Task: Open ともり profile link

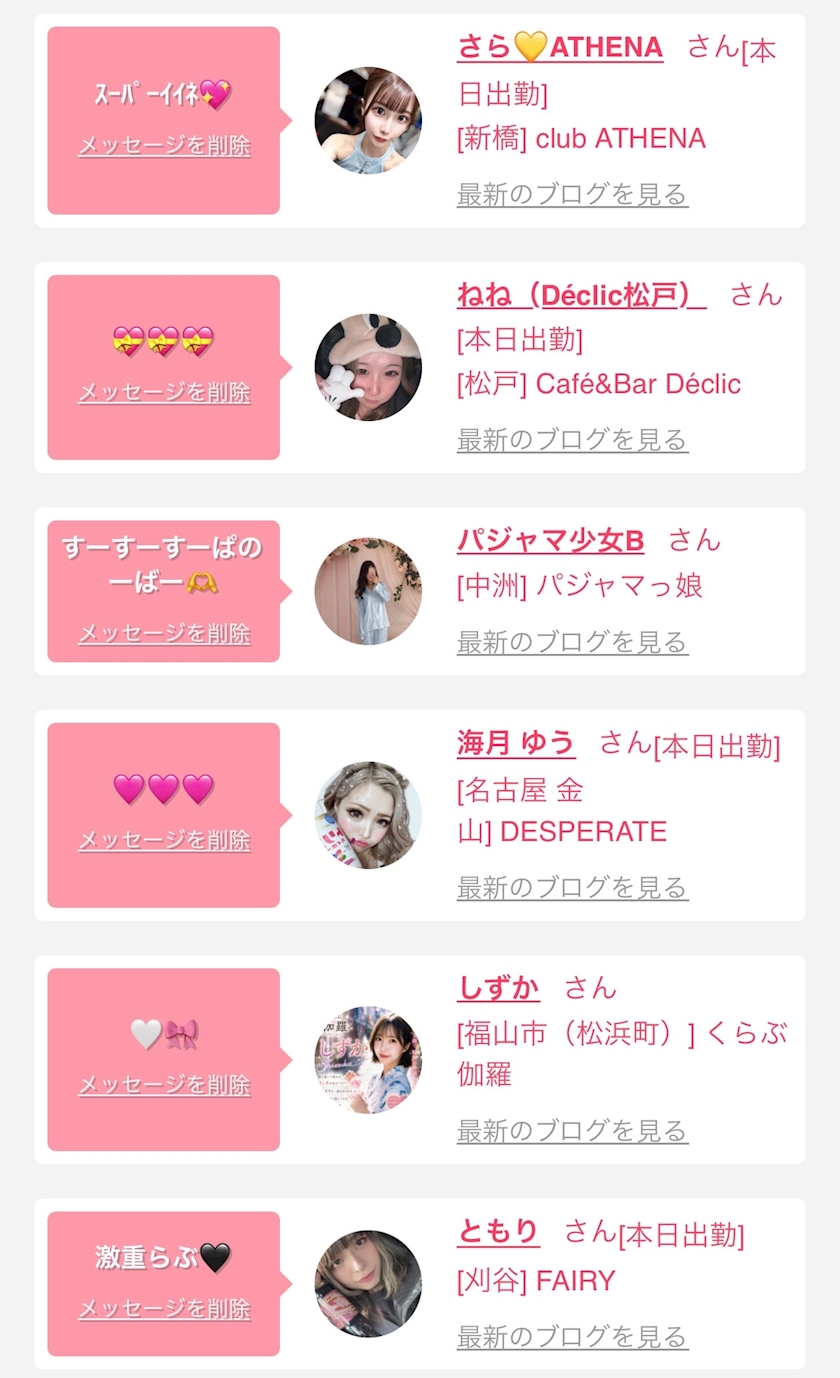Action: (498, 1233)
